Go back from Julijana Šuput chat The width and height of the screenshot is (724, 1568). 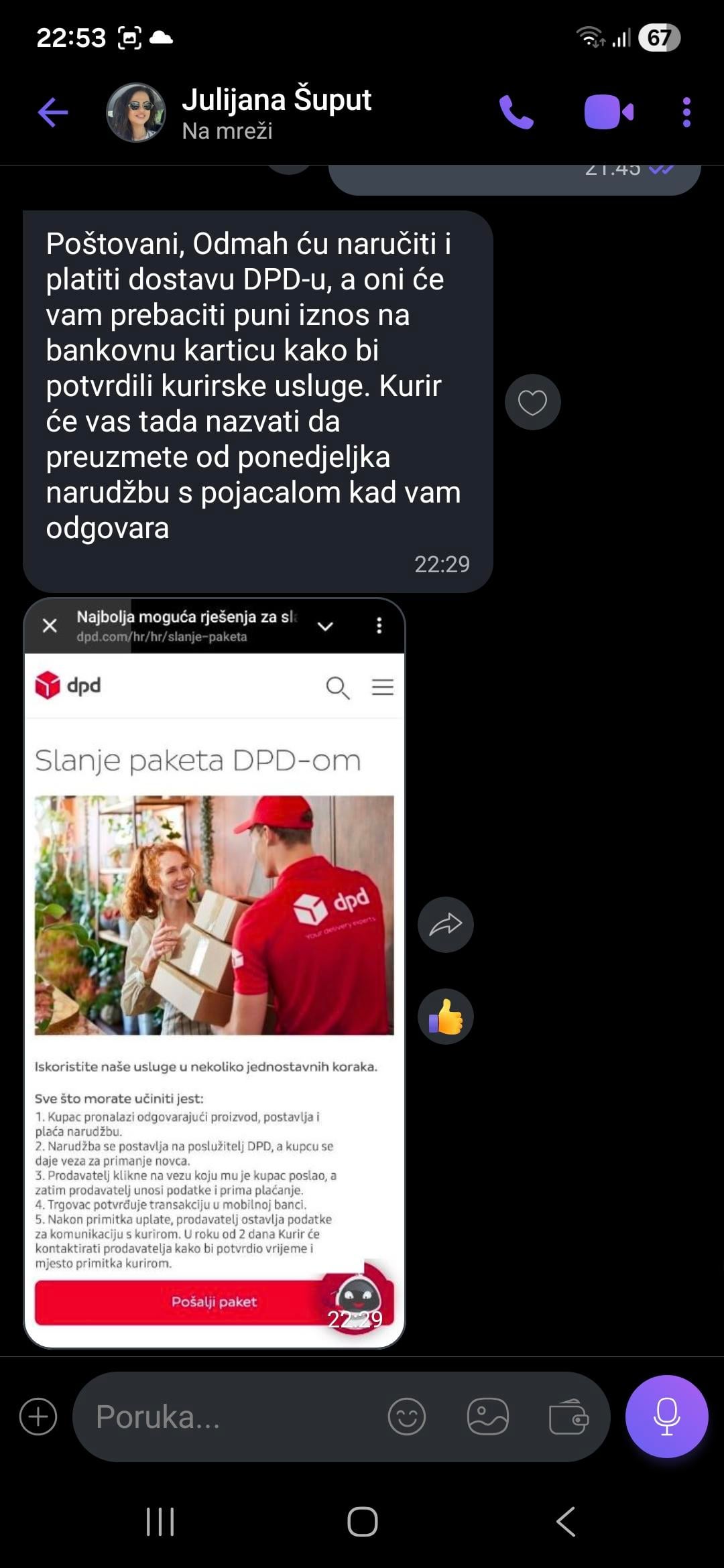click(x=53, y=112)
